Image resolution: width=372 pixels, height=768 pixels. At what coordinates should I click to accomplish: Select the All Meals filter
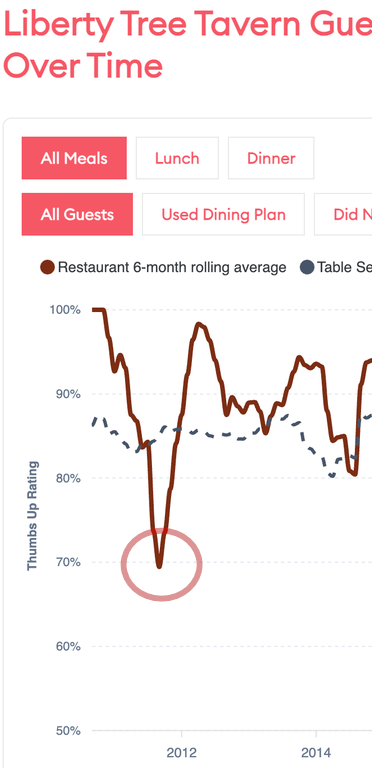point(74,158)
